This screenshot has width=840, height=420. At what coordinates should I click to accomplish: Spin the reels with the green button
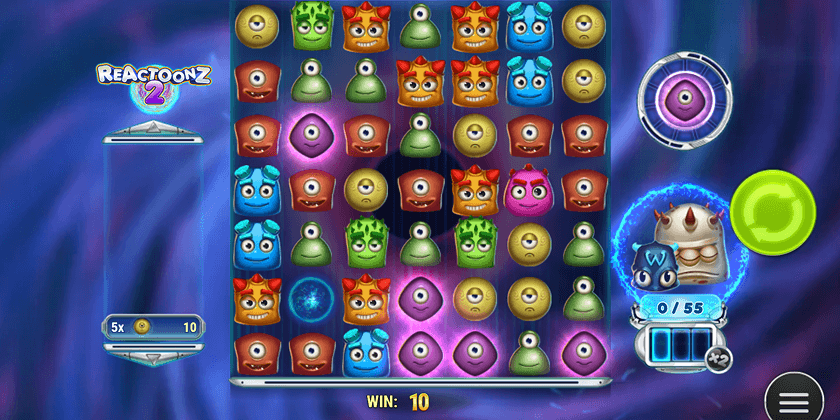(x=773, y=210)
